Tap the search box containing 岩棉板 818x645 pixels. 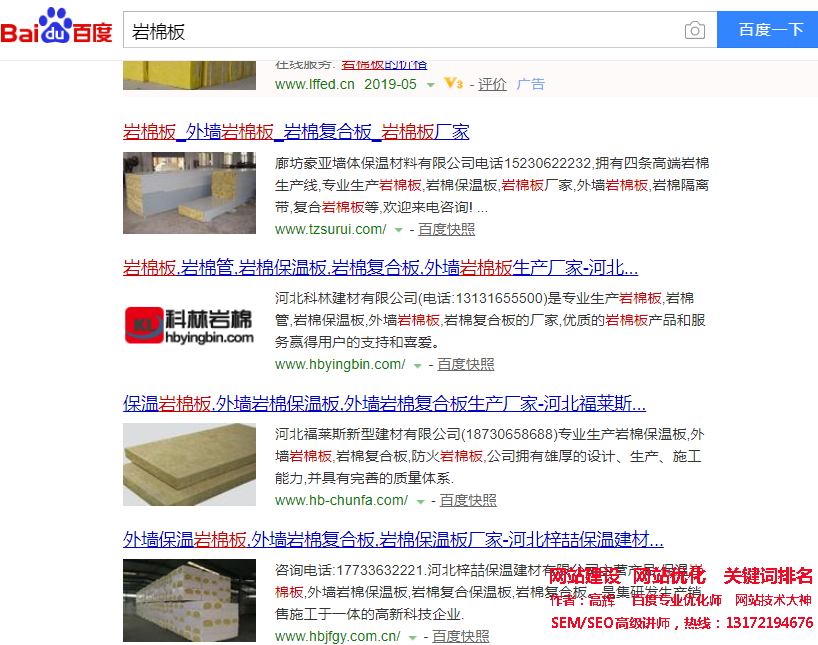(x=400, y=30)
